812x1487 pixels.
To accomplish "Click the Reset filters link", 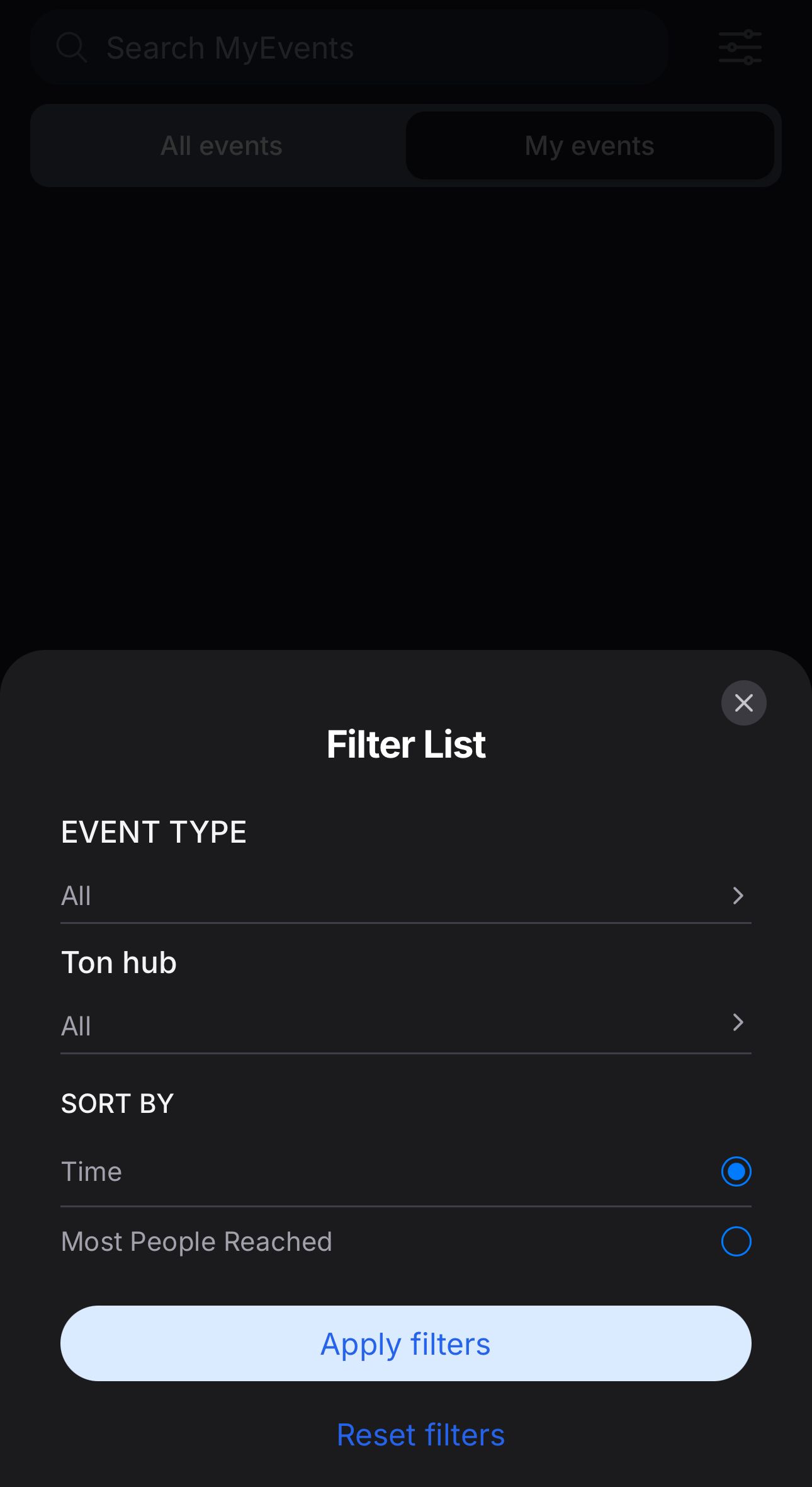I will 420,1434.
